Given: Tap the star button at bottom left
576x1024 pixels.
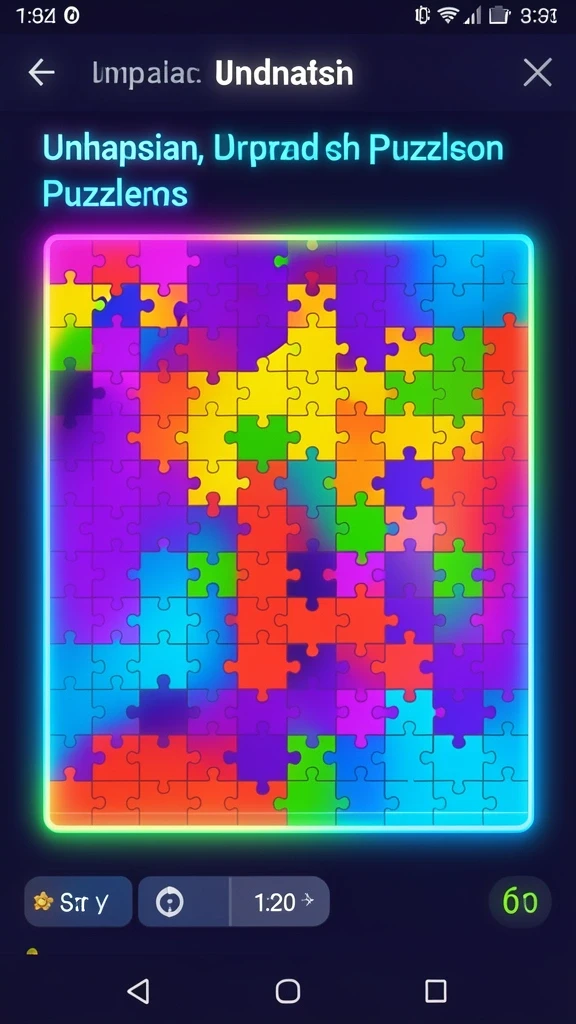Looking at the screenshot, I should pos(78,902).
